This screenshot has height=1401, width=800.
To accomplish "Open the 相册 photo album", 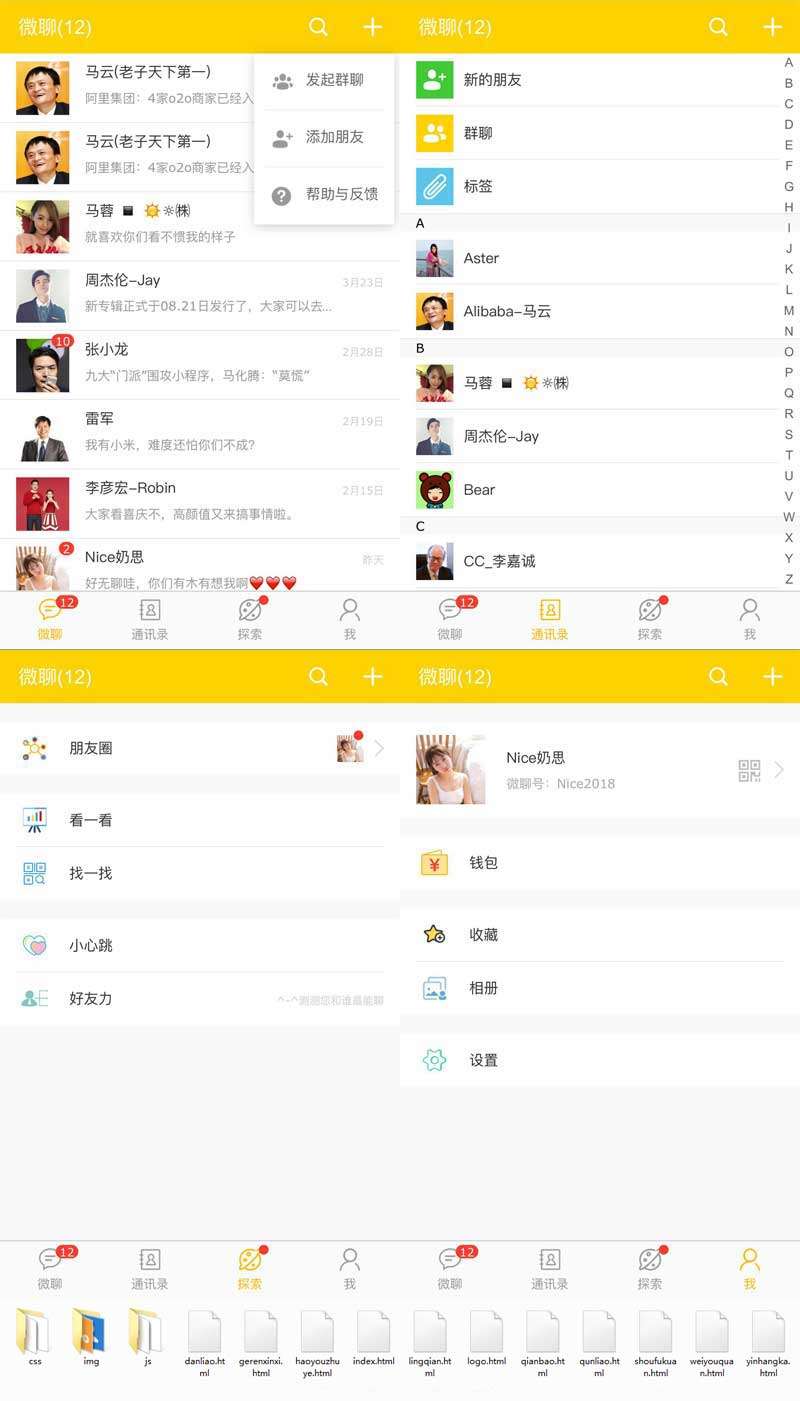I will point(484,987).
